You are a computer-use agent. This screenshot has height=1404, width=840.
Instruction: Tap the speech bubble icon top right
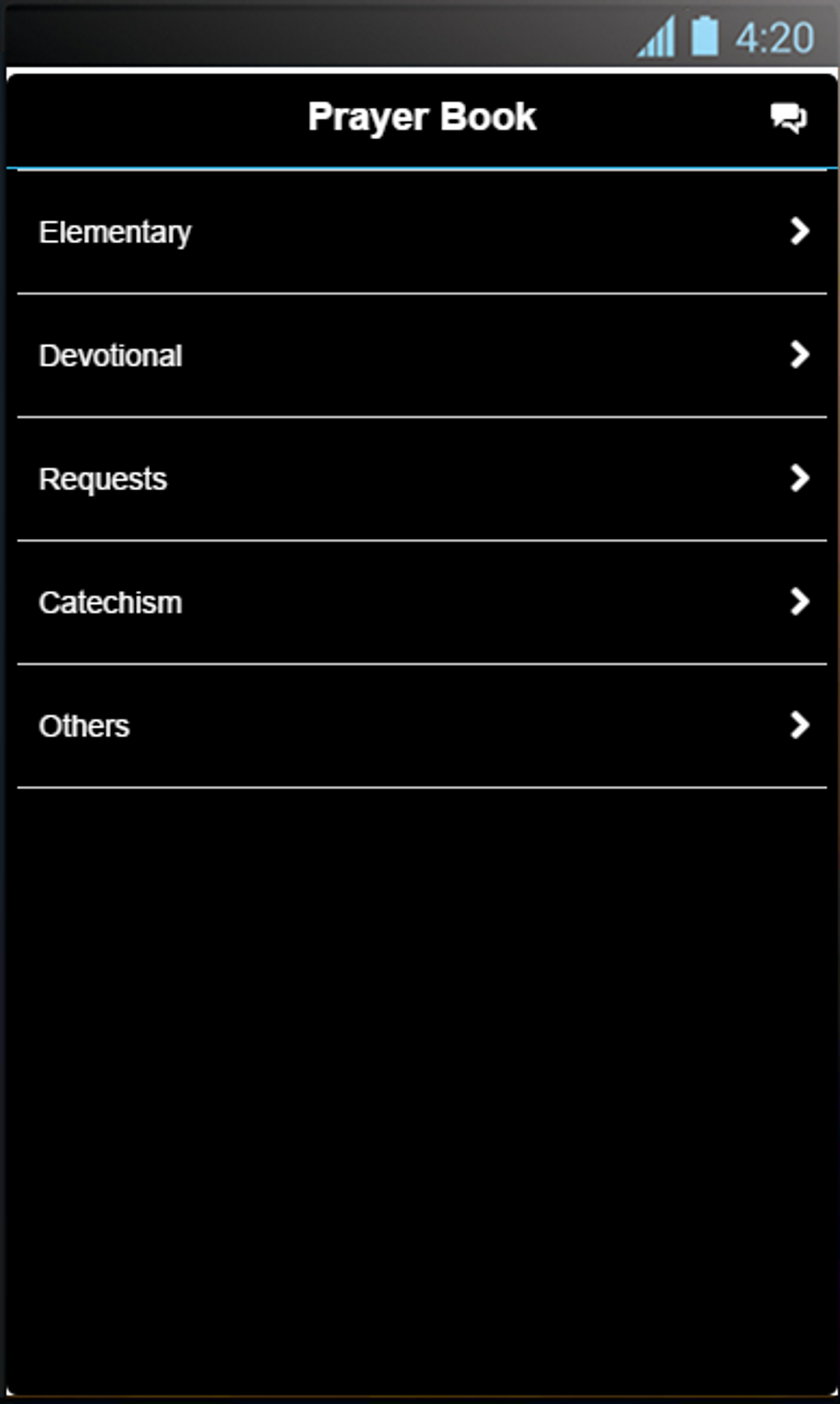click(x=788, y=116)
